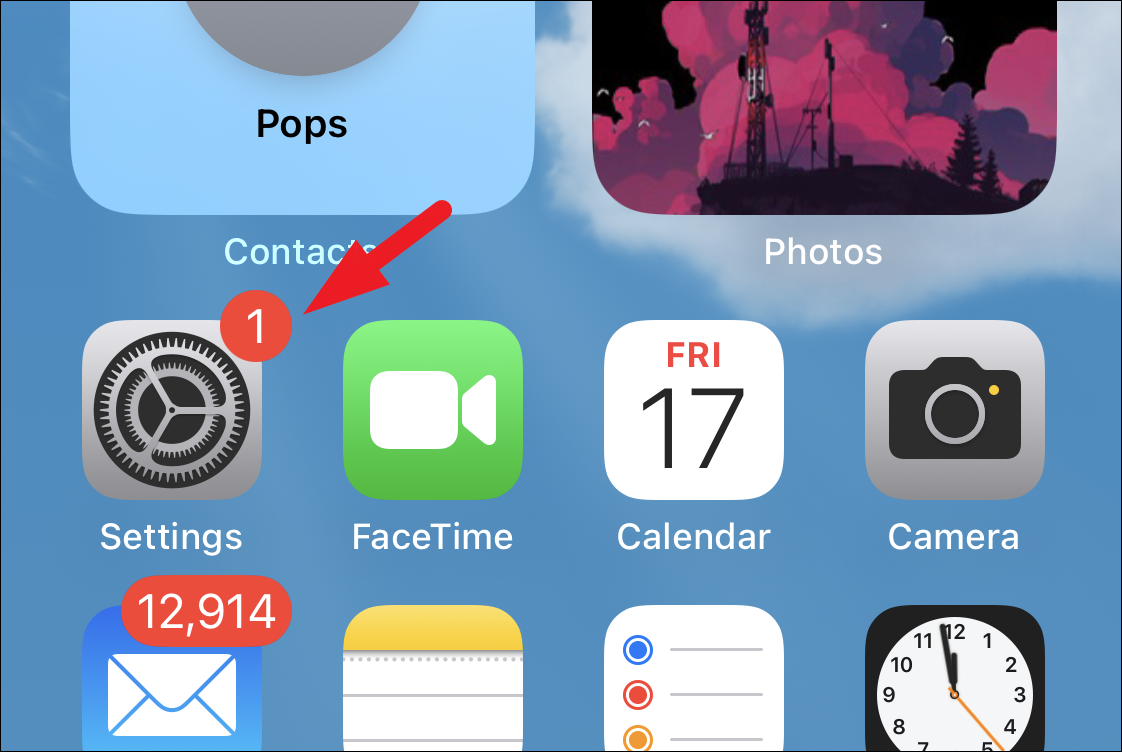Open the Mail app with 12,914 badge

171,685
